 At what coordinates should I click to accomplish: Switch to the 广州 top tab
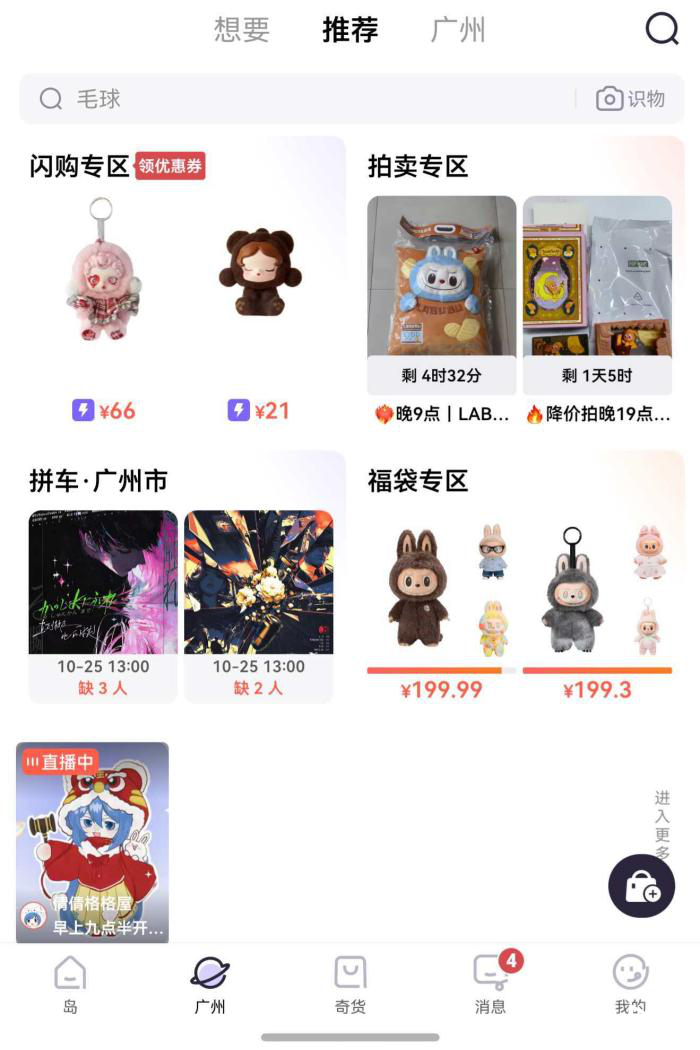click(458, 30)
